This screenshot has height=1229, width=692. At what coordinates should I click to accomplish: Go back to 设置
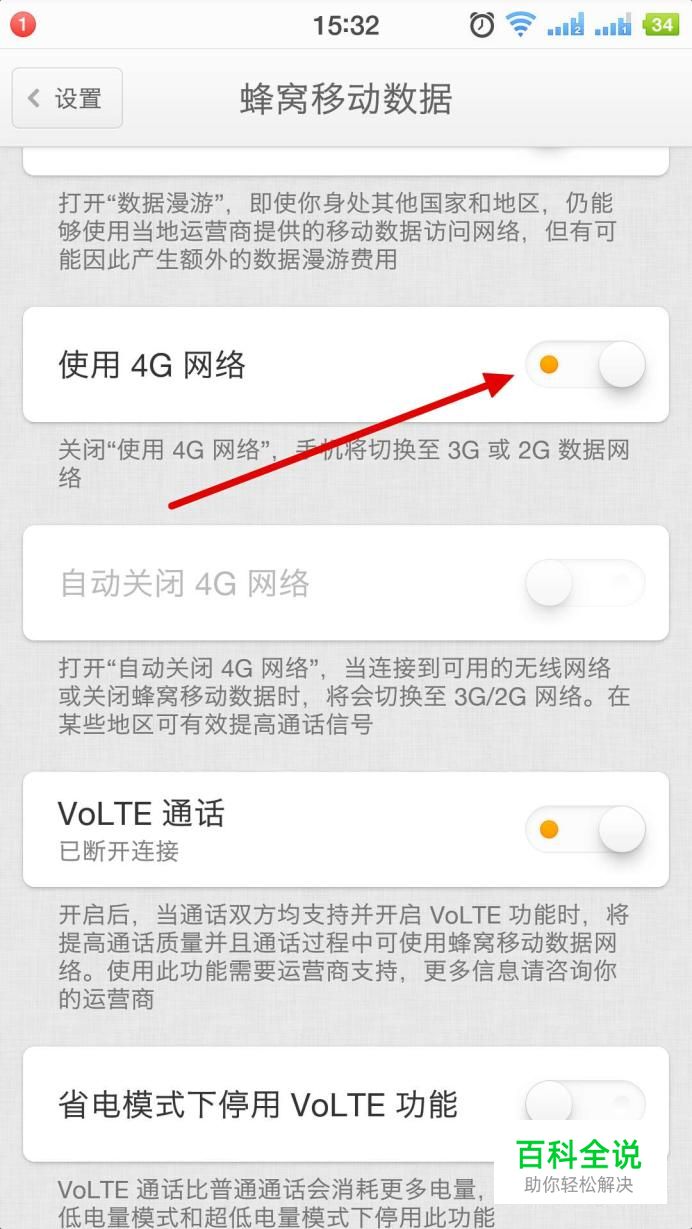tap(67, 98)
